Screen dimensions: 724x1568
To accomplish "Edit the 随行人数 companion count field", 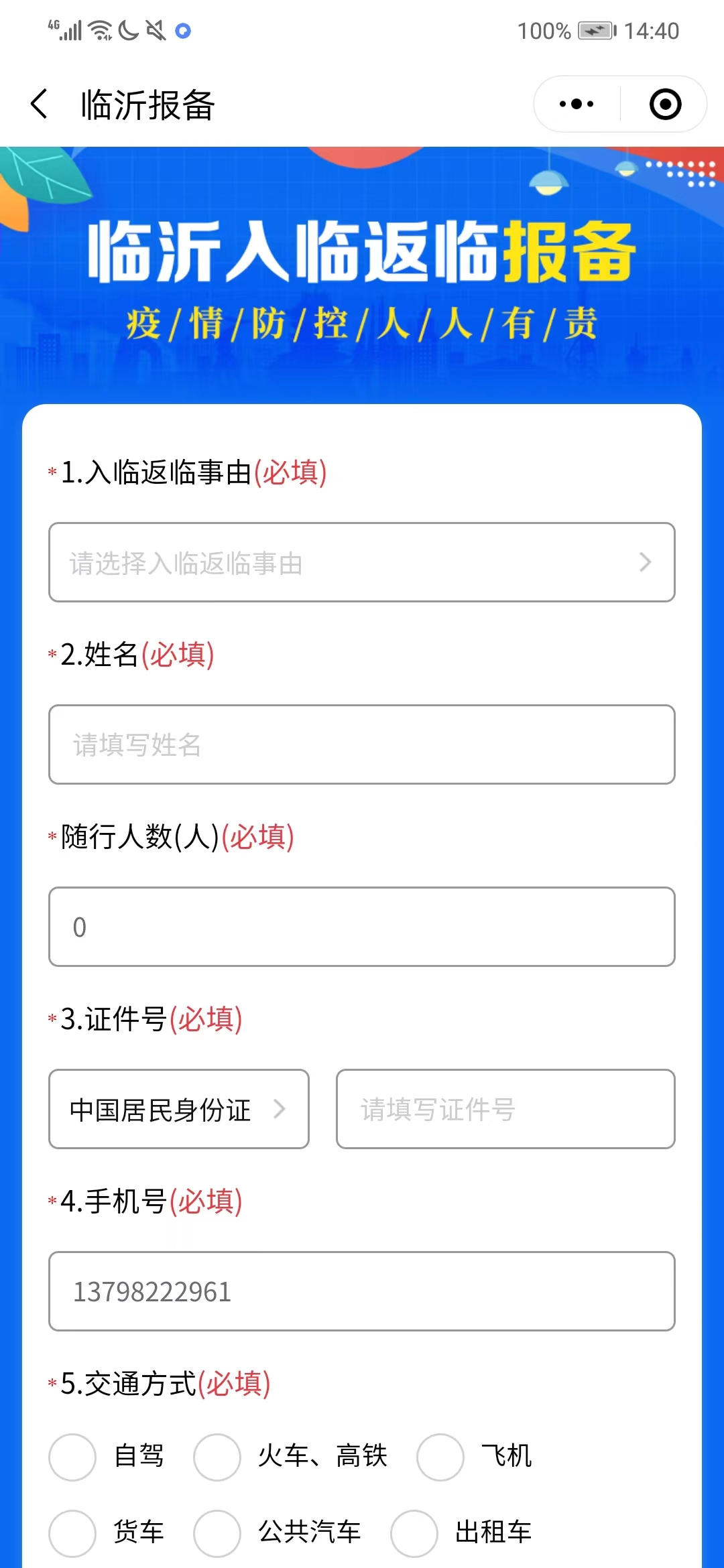I will click(x=362, y=927).
